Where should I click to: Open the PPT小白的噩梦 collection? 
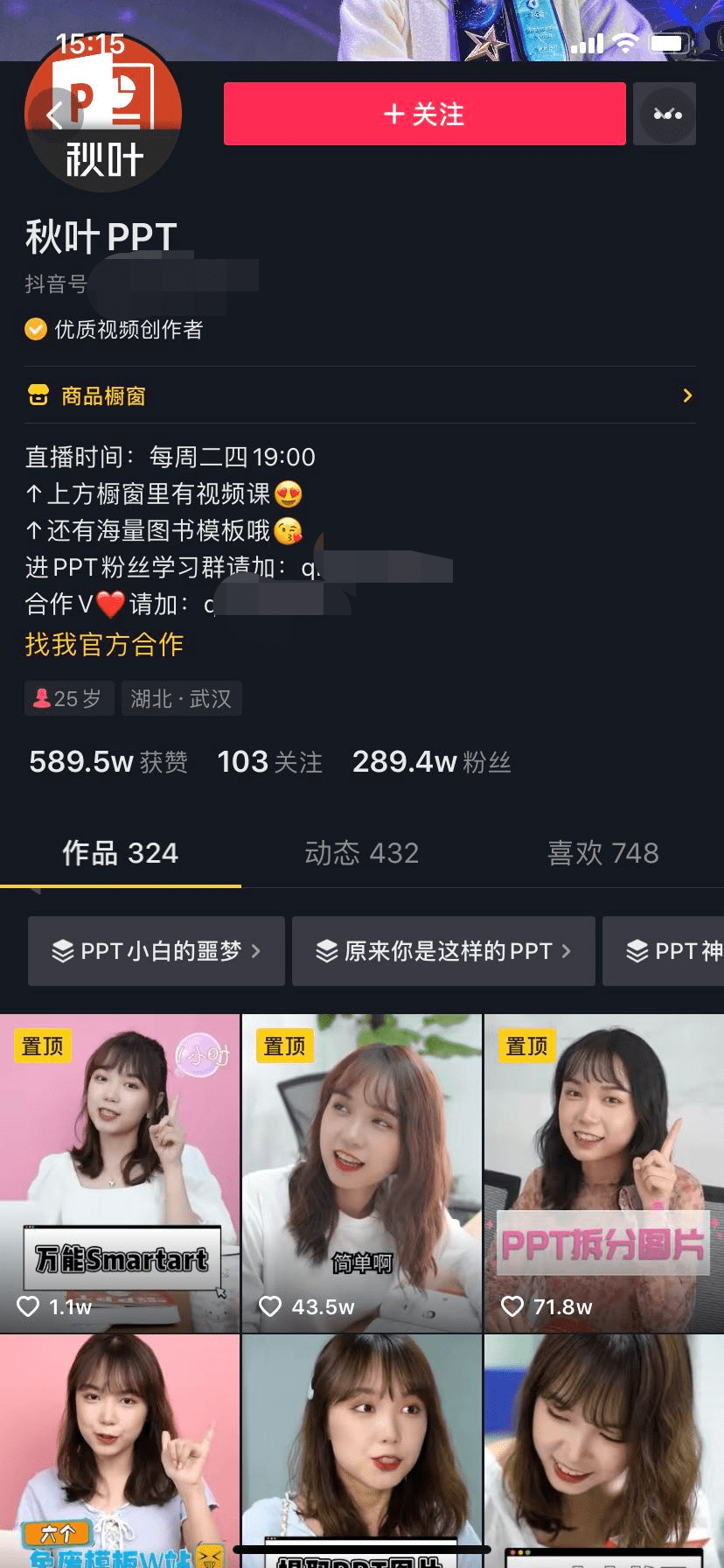point(157,951)
